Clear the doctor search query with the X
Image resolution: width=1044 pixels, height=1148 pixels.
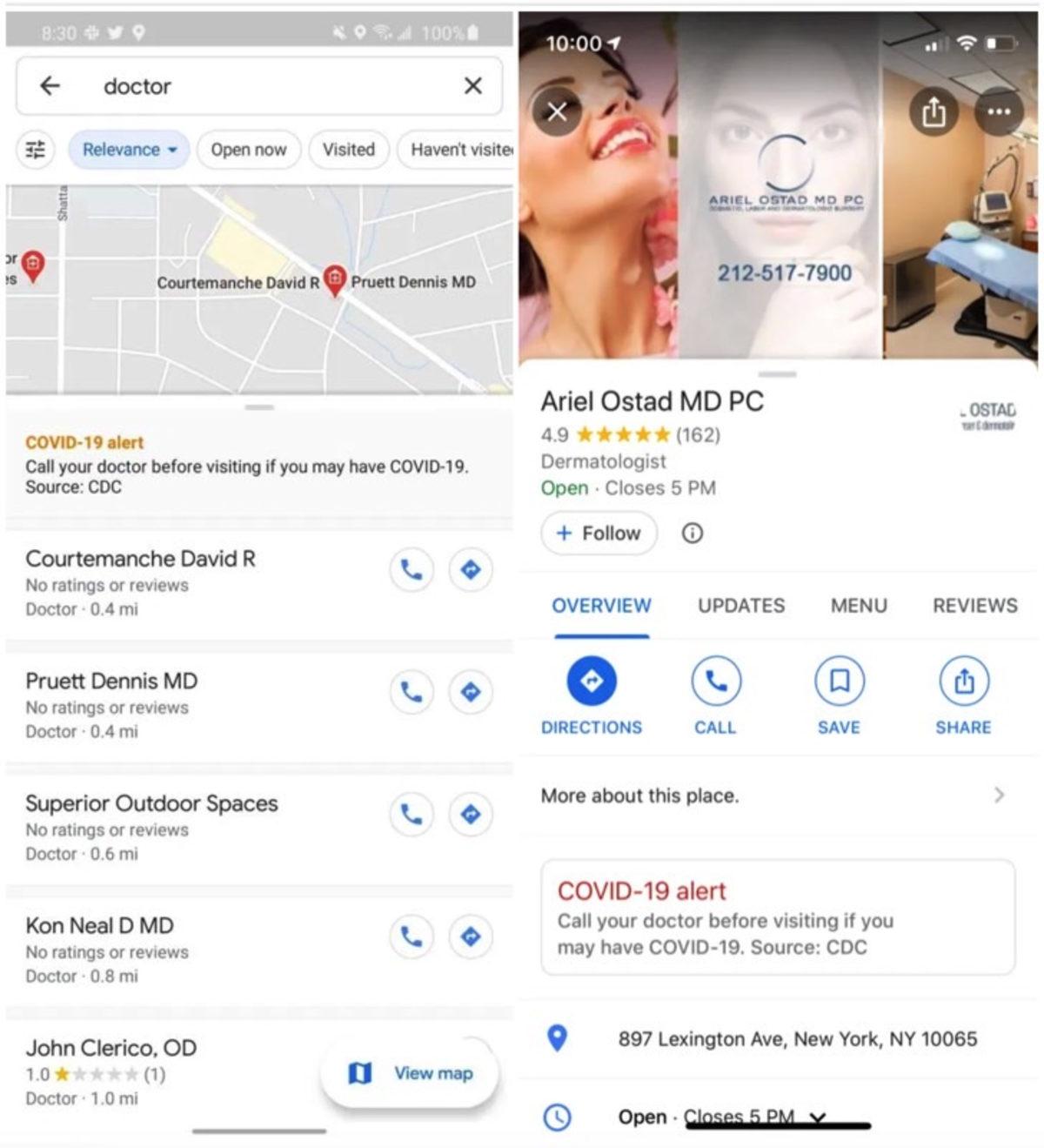(x=472, y=85)
